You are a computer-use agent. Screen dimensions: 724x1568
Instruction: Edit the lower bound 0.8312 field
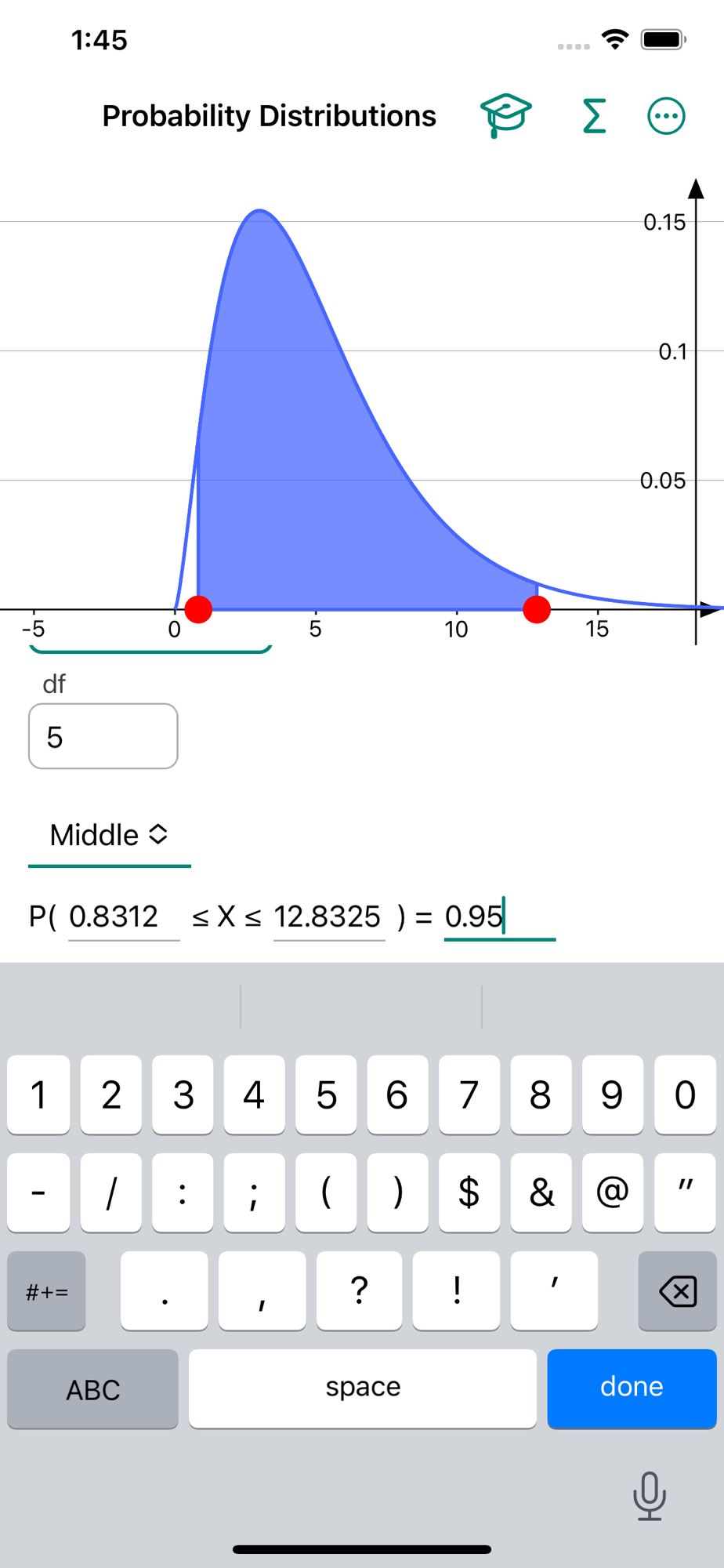pos(123,916)
